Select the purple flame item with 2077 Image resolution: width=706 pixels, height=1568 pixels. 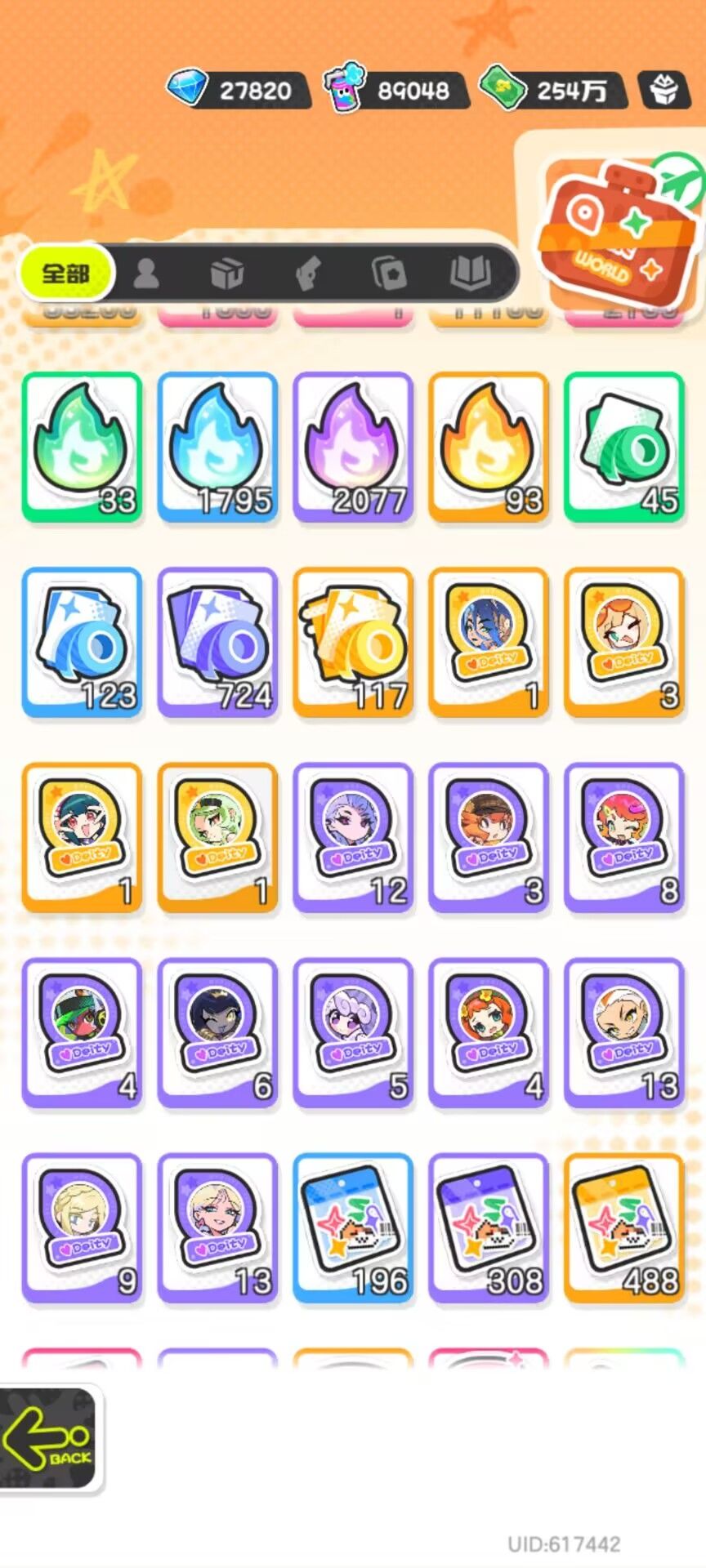pyautogui.click(x=353, y=448)
